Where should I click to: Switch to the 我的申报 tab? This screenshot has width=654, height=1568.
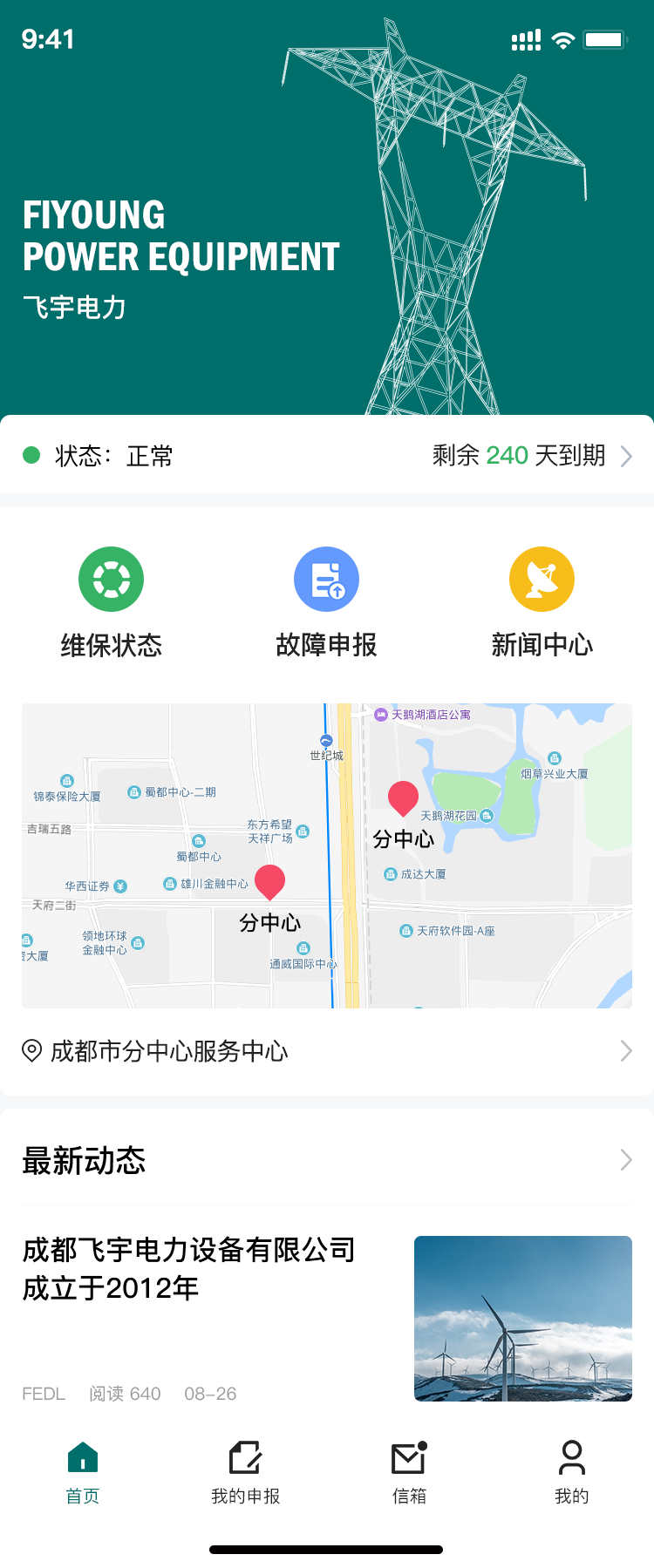click(x=246, y=1473)
